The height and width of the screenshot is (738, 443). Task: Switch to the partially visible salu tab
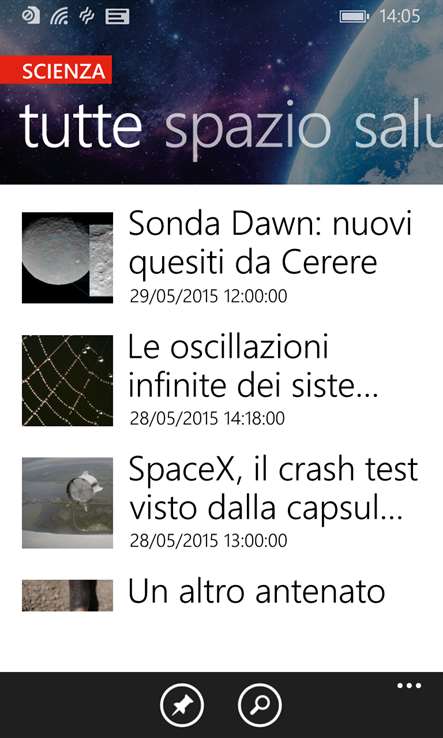399,124
